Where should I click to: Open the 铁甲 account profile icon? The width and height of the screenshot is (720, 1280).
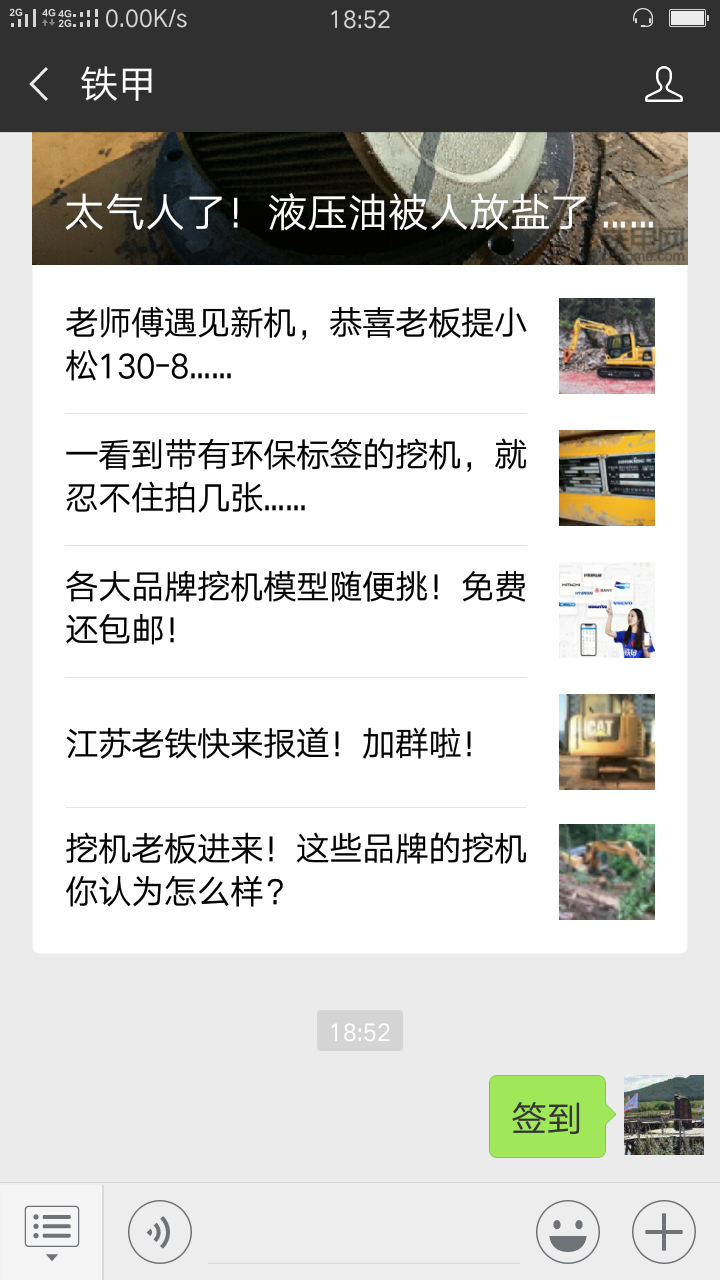tap(663, 85)
